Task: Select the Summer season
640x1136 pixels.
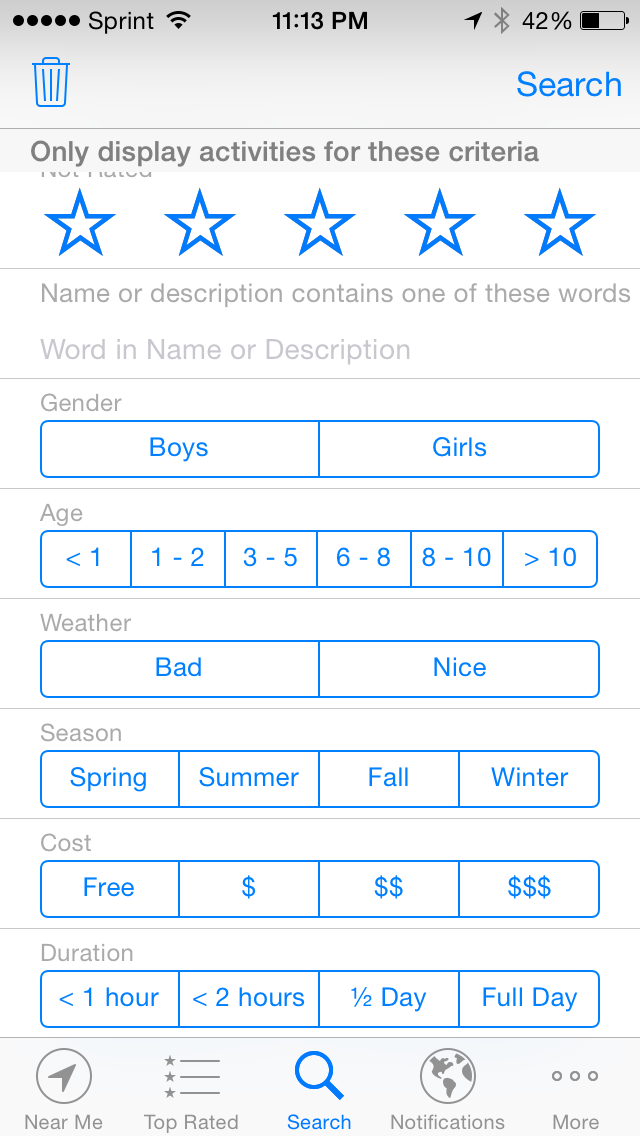Action: coord(249,778)
